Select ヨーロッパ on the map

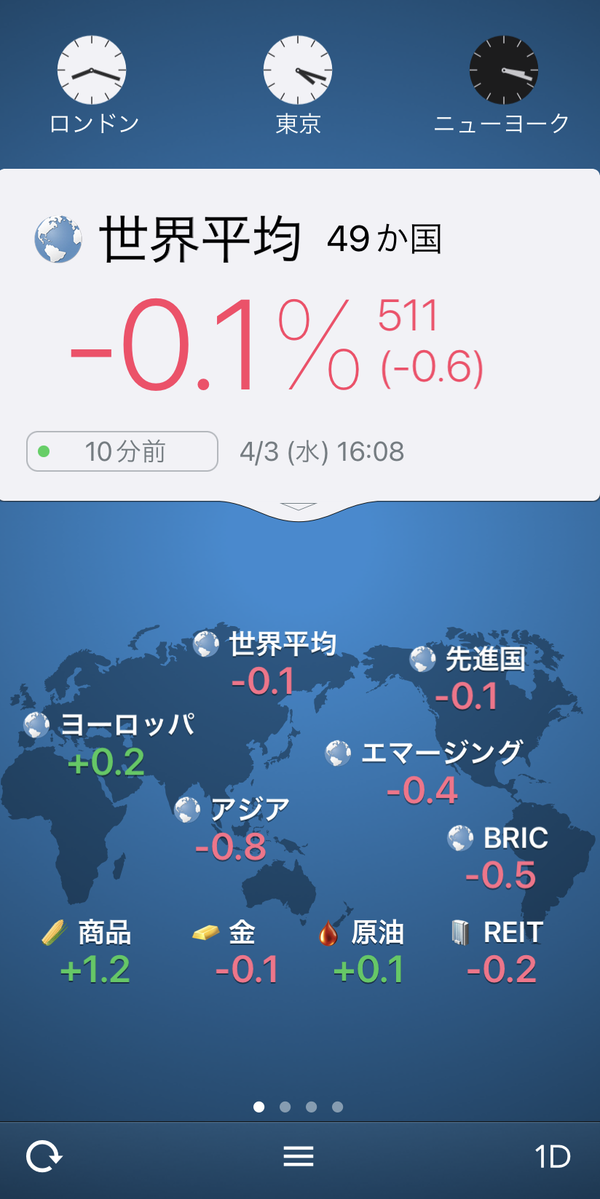tap(109, 742)
